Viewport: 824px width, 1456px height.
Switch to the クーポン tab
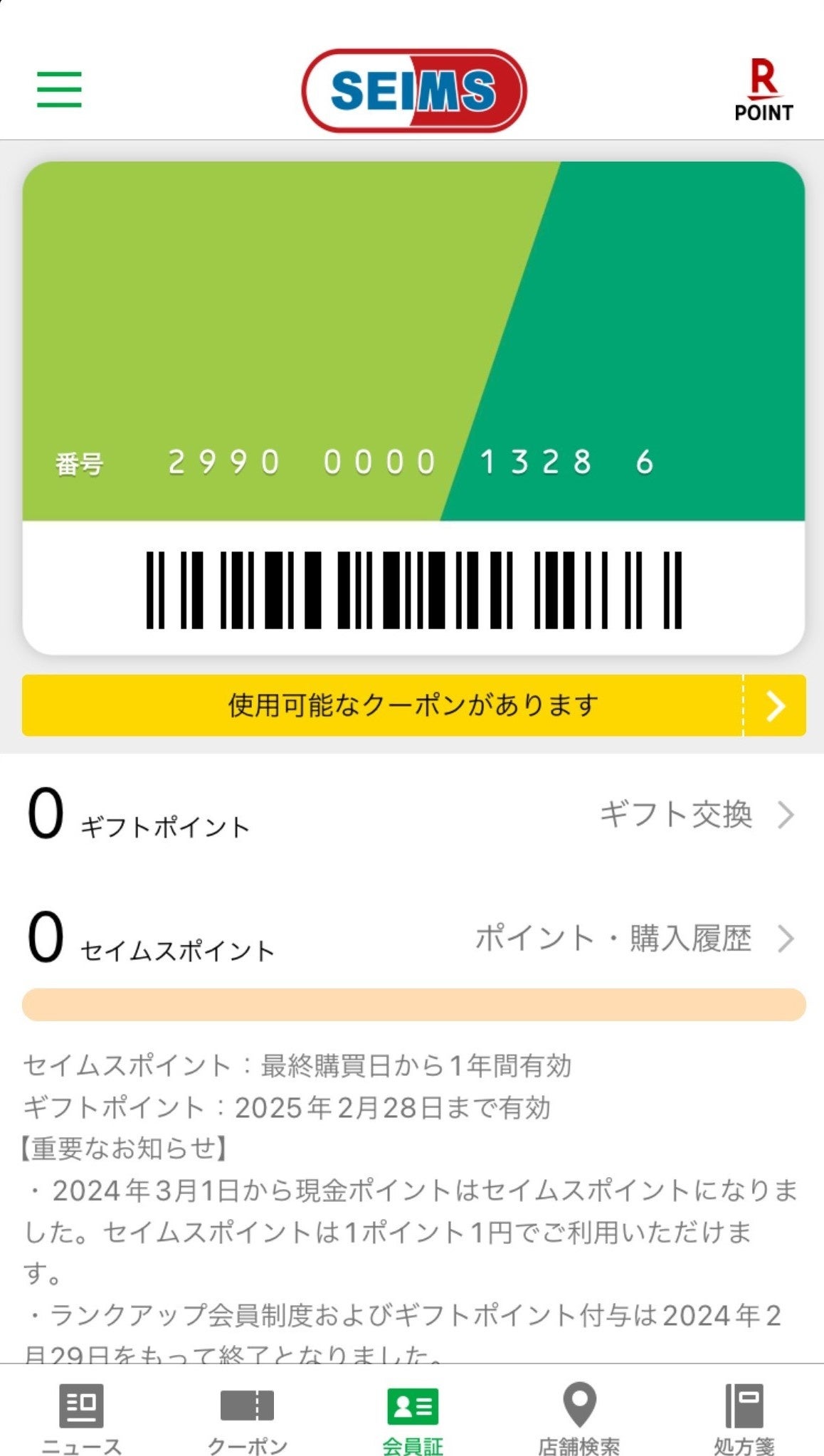click(247, 1416)
